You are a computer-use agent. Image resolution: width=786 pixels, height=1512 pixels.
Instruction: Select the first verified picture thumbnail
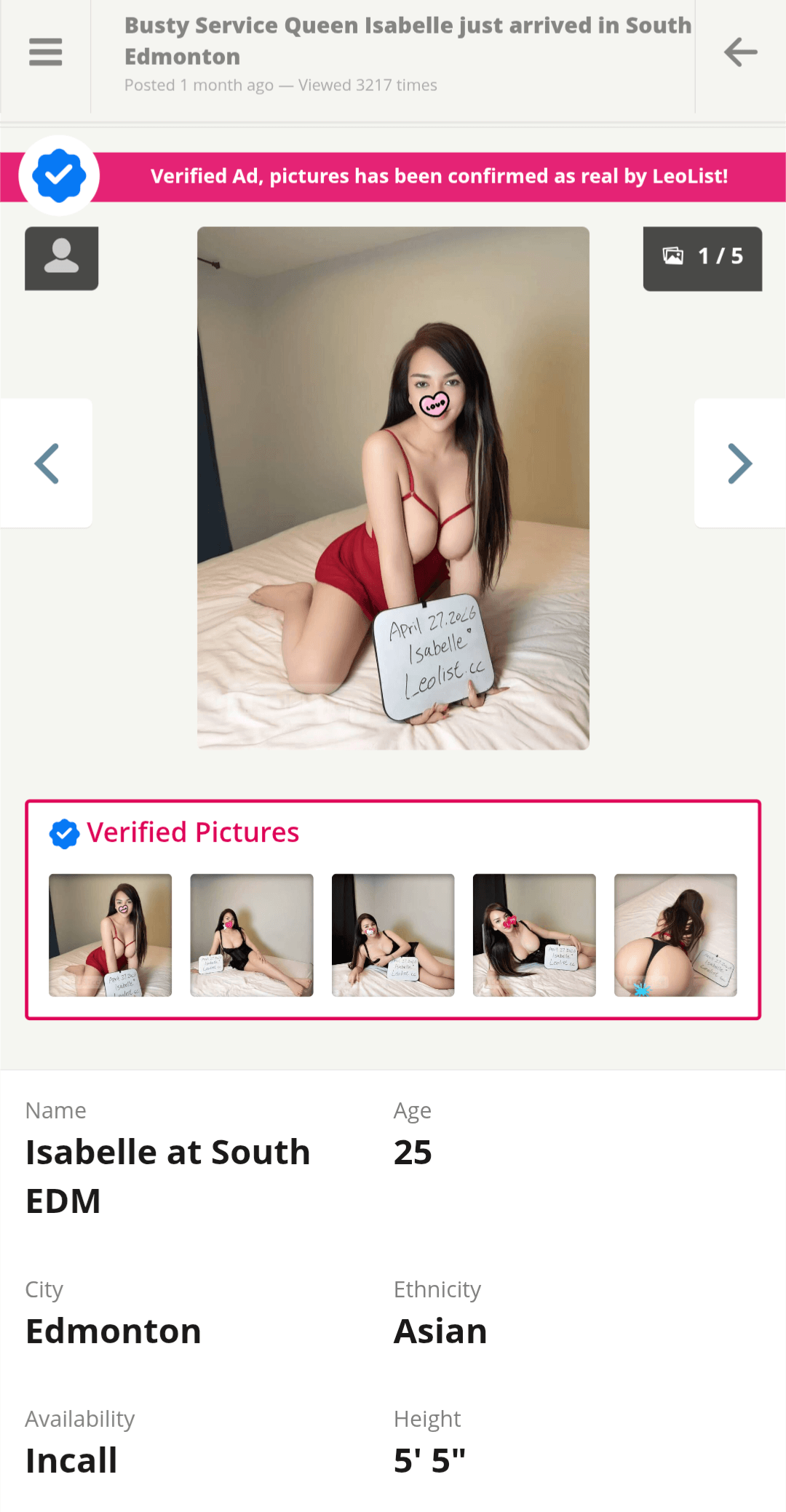point(111,935)
